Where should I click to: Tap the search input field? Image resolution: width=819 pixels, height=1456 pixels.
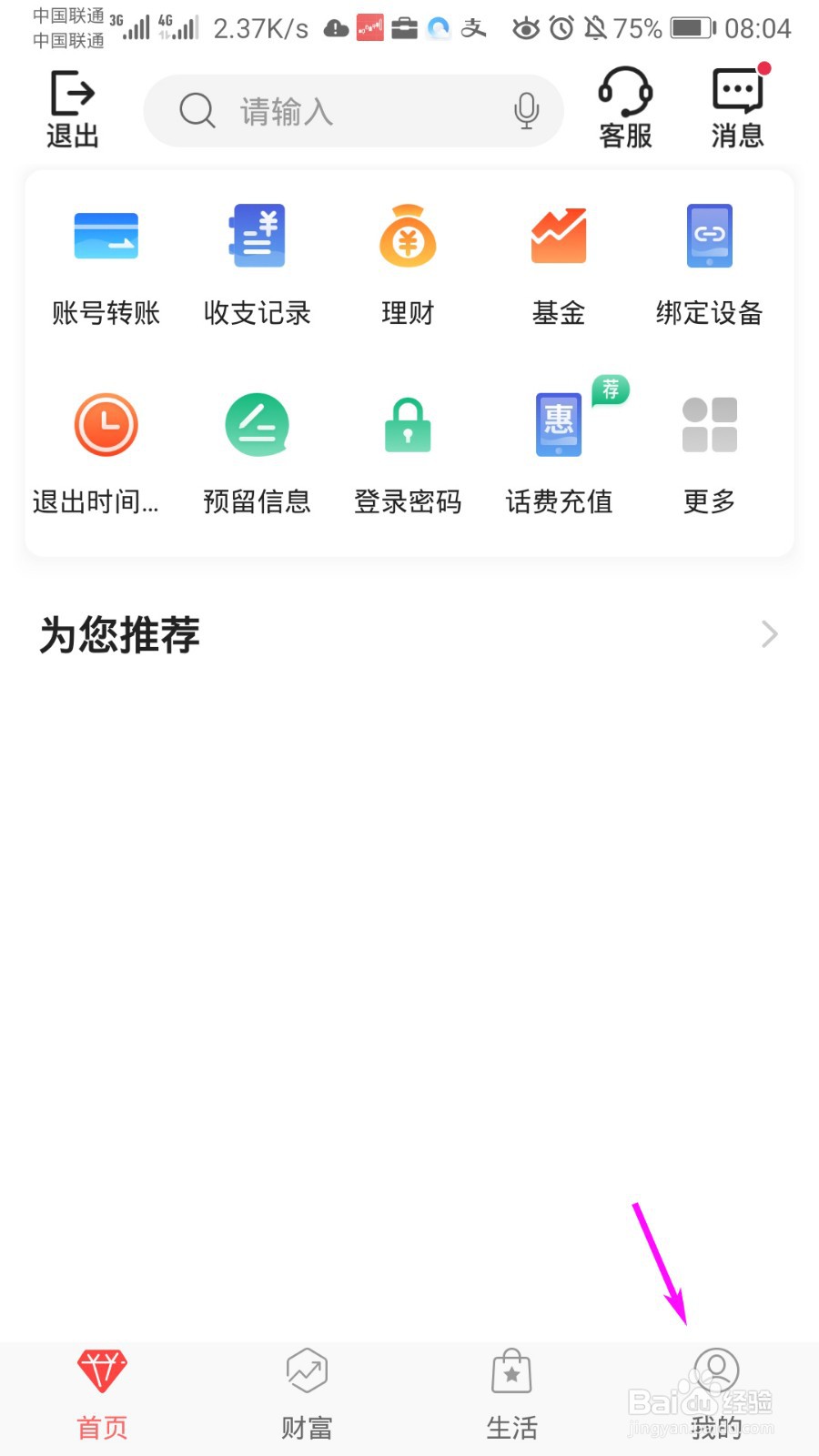(x=346, y=110)
